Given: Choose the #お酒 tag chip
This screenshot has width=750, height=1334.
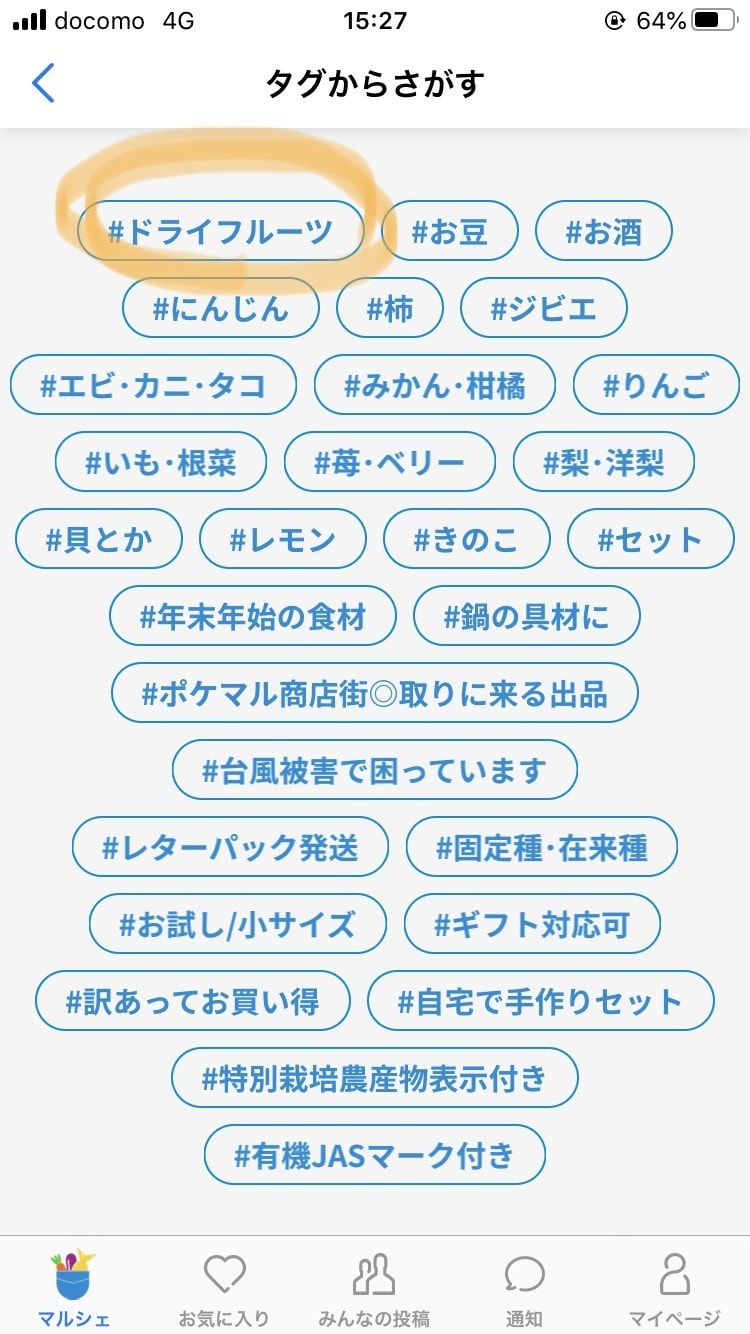Looking at the screenshot, I should pyautogui.click(x=604, y=231).
